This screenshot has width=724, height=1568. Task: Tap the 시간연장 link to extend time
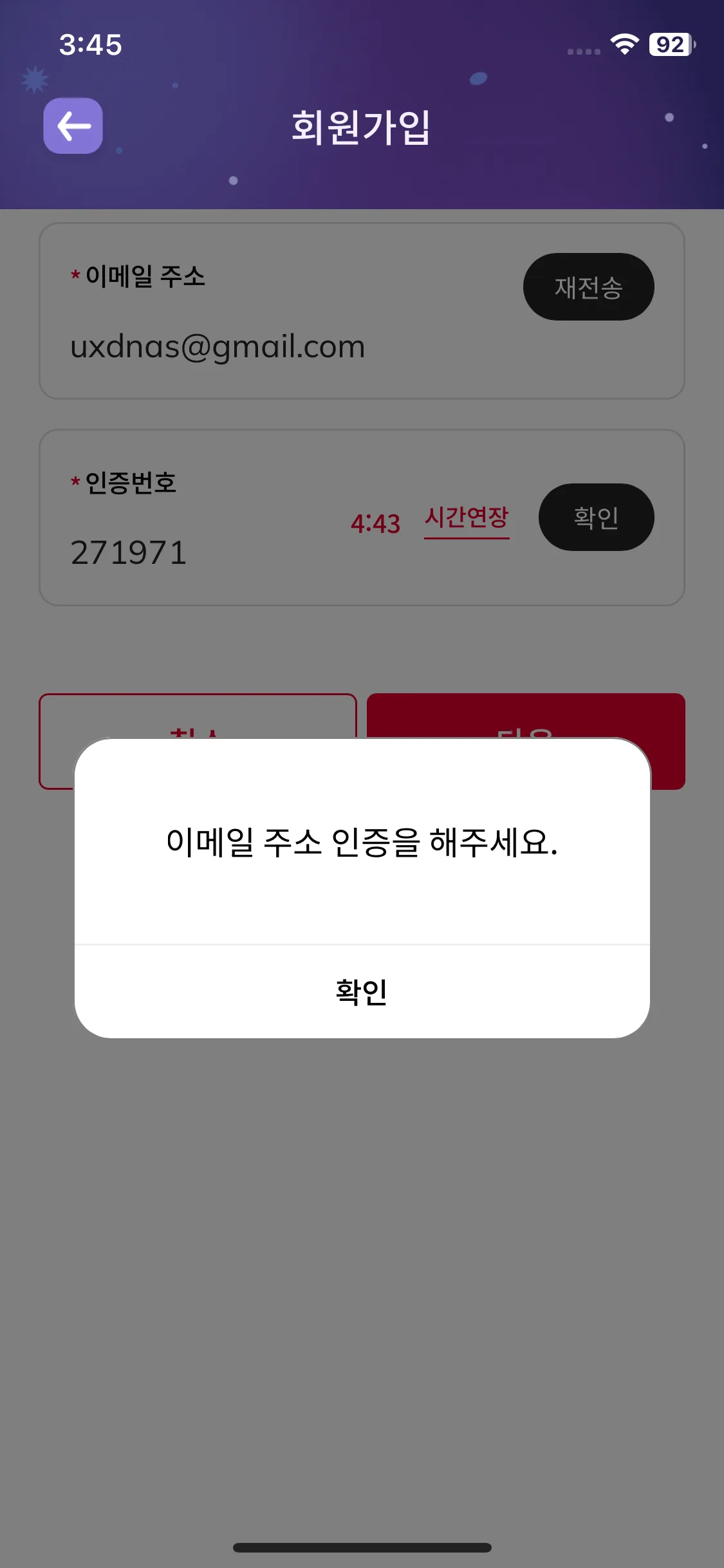click(467, 518)
